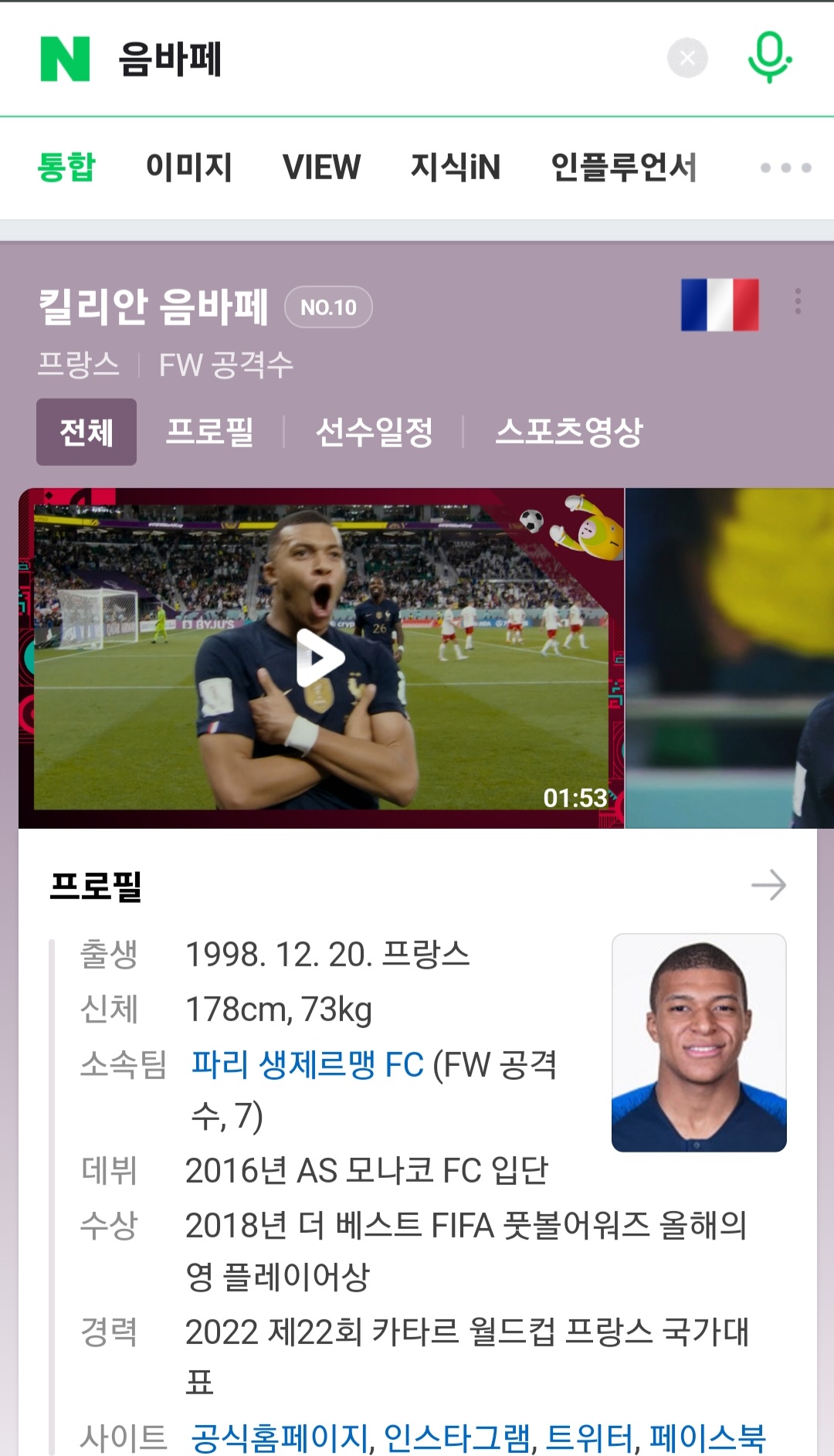Screen dimensions: 834x1456
Task: Open the 인플루언서 tab
Action: 625,168
